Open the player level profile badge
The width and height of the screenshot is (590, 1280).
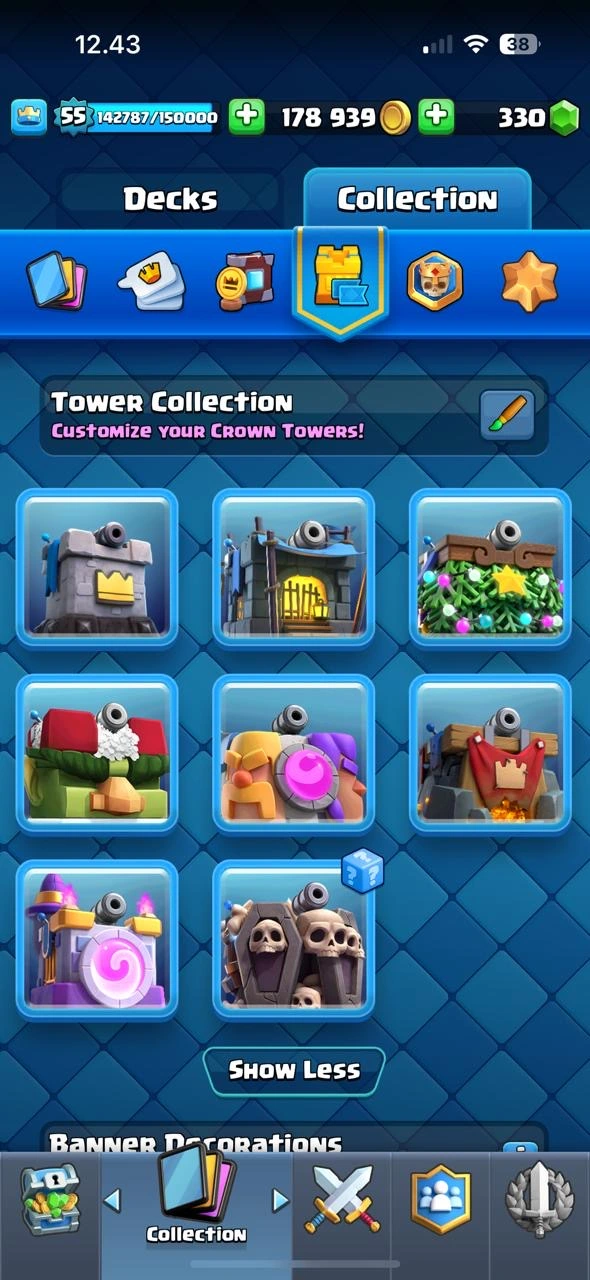73,117
